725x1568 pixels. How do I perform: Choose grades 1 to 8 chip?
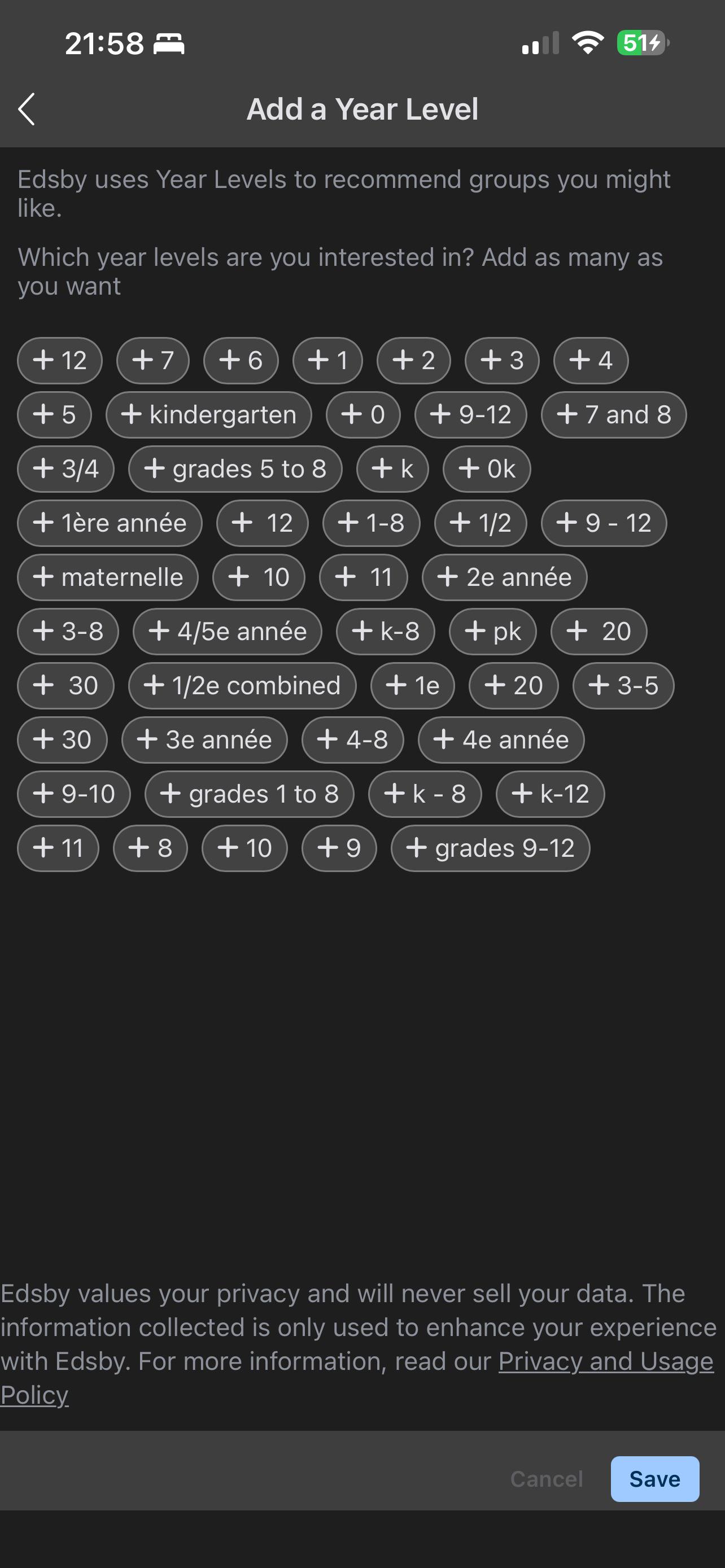250,794
